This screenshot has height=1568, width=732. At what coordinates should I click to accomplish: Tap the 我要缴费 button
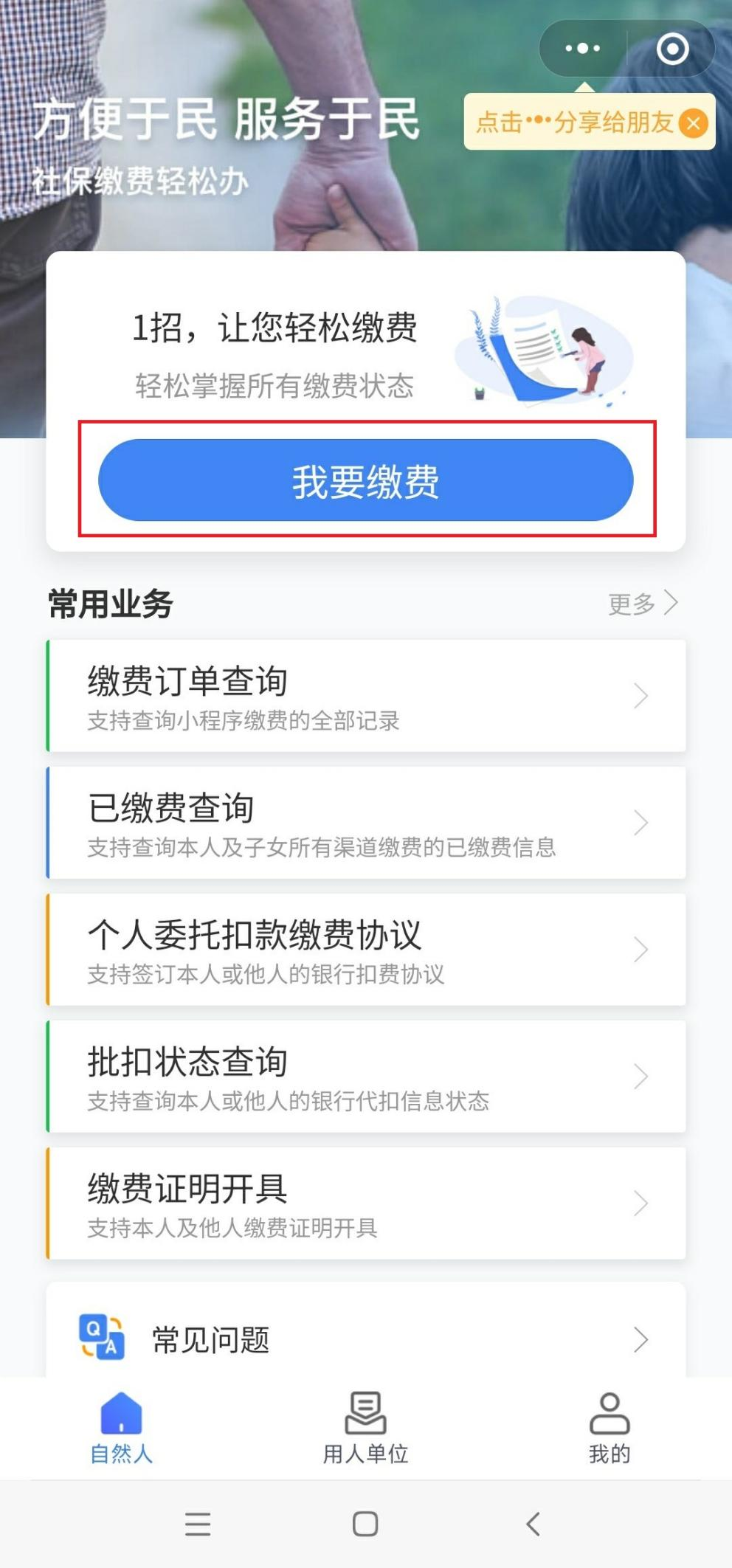point(366,480)
